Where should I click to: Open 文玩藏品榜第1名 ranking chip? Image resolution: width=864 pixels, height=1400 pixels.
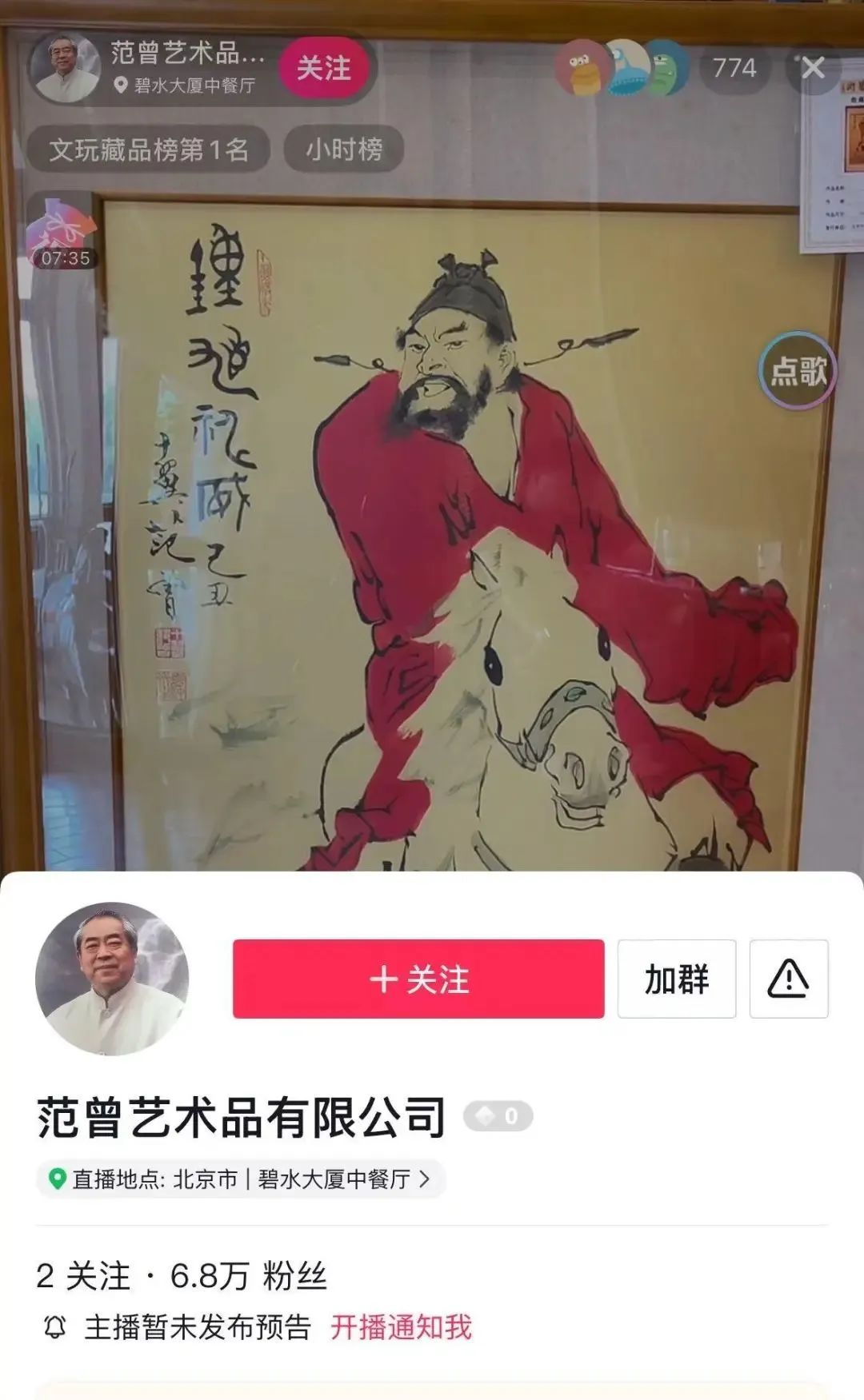[x=149, y=150]
